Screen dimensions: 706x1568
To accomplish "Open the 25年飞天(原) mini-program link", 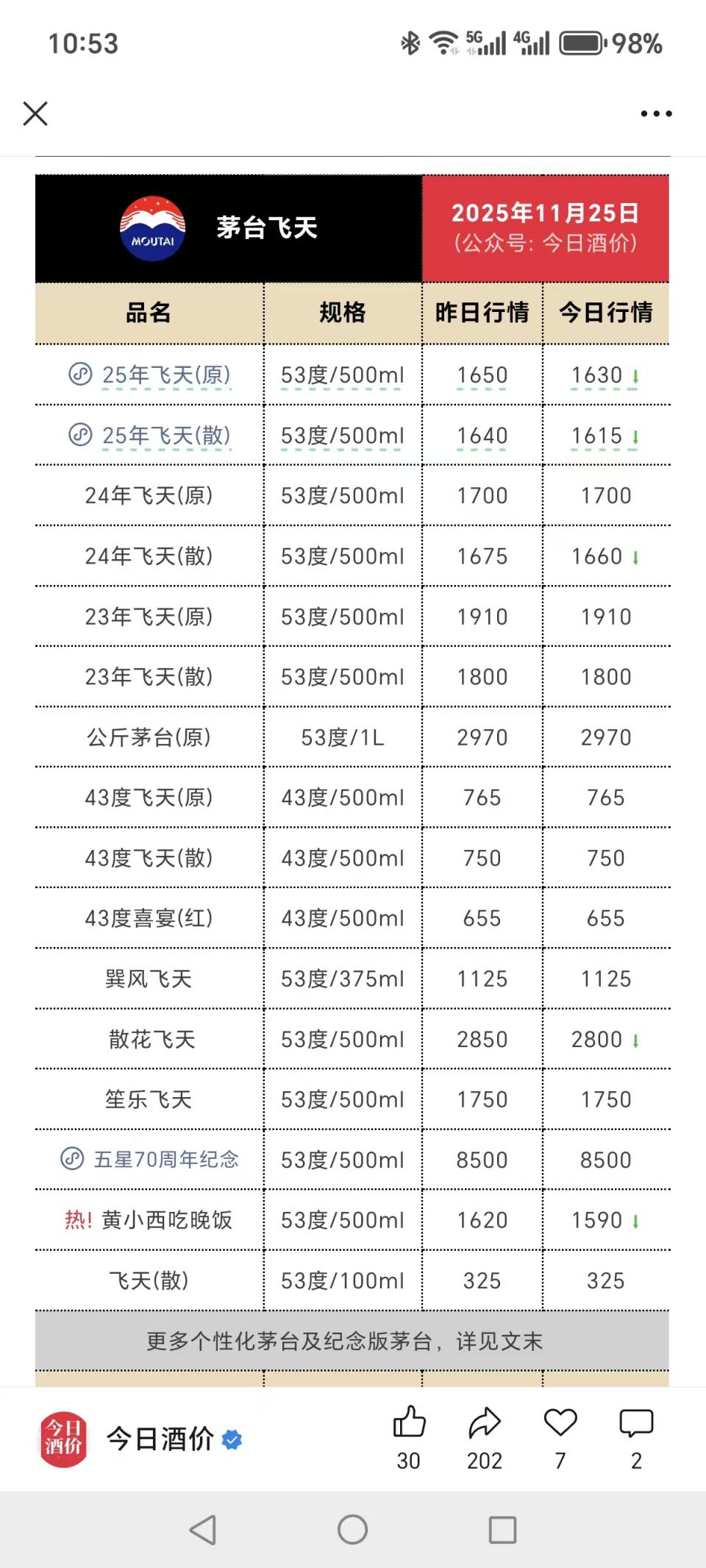I will point(150,375).
